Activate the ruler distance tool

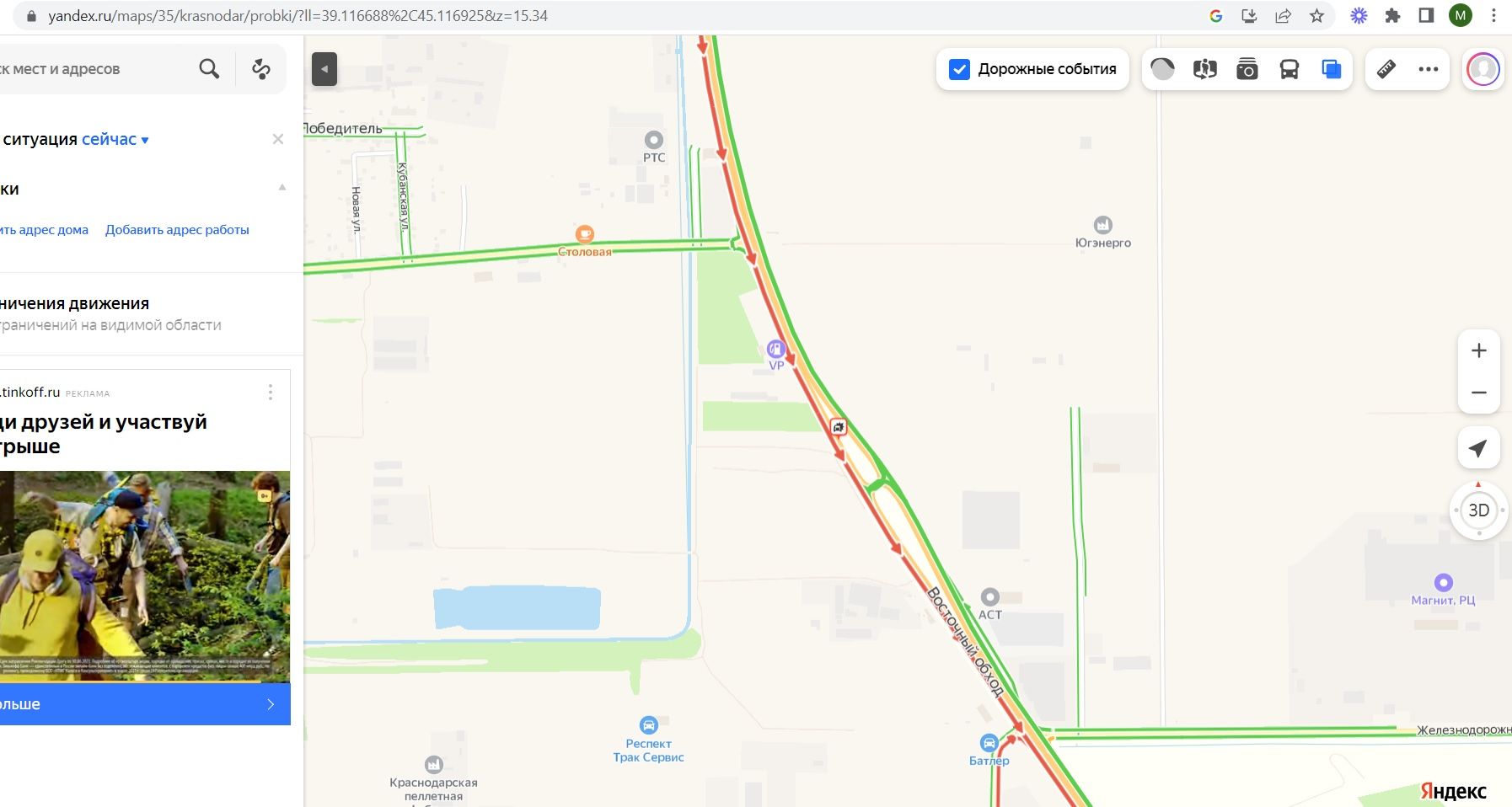click(x=1386, y=69)
